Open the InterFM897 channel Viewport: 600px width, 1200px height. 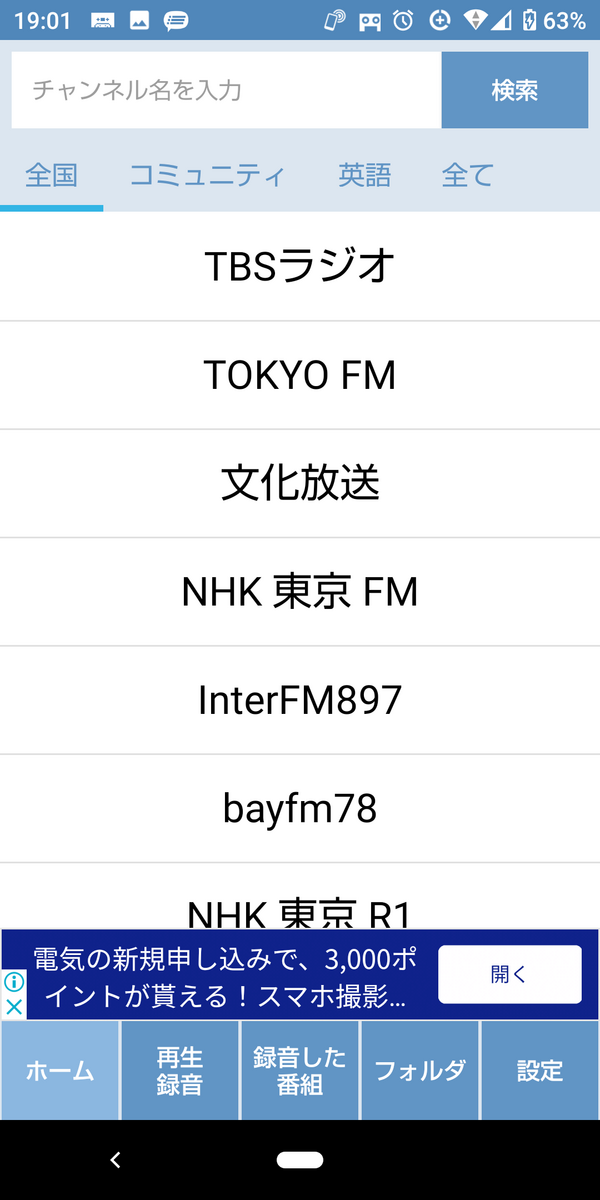[300, 700]
